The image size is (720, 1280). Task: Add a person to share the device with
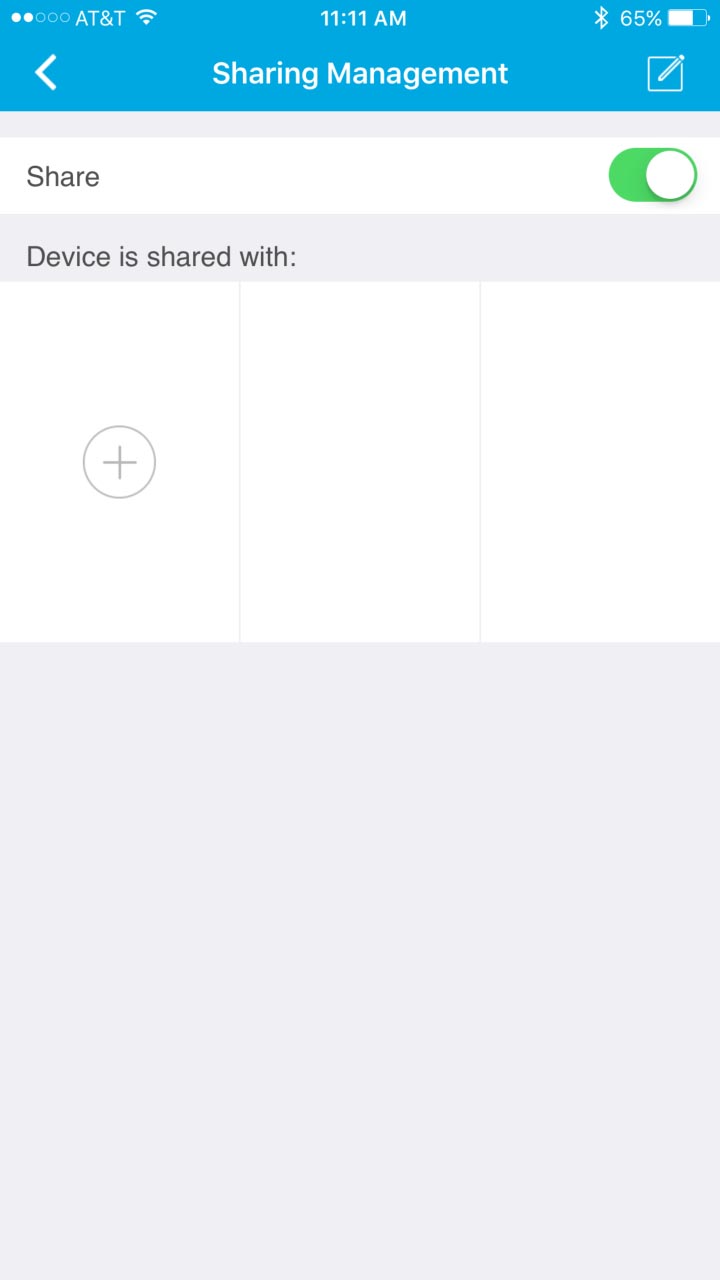point(119,462)
